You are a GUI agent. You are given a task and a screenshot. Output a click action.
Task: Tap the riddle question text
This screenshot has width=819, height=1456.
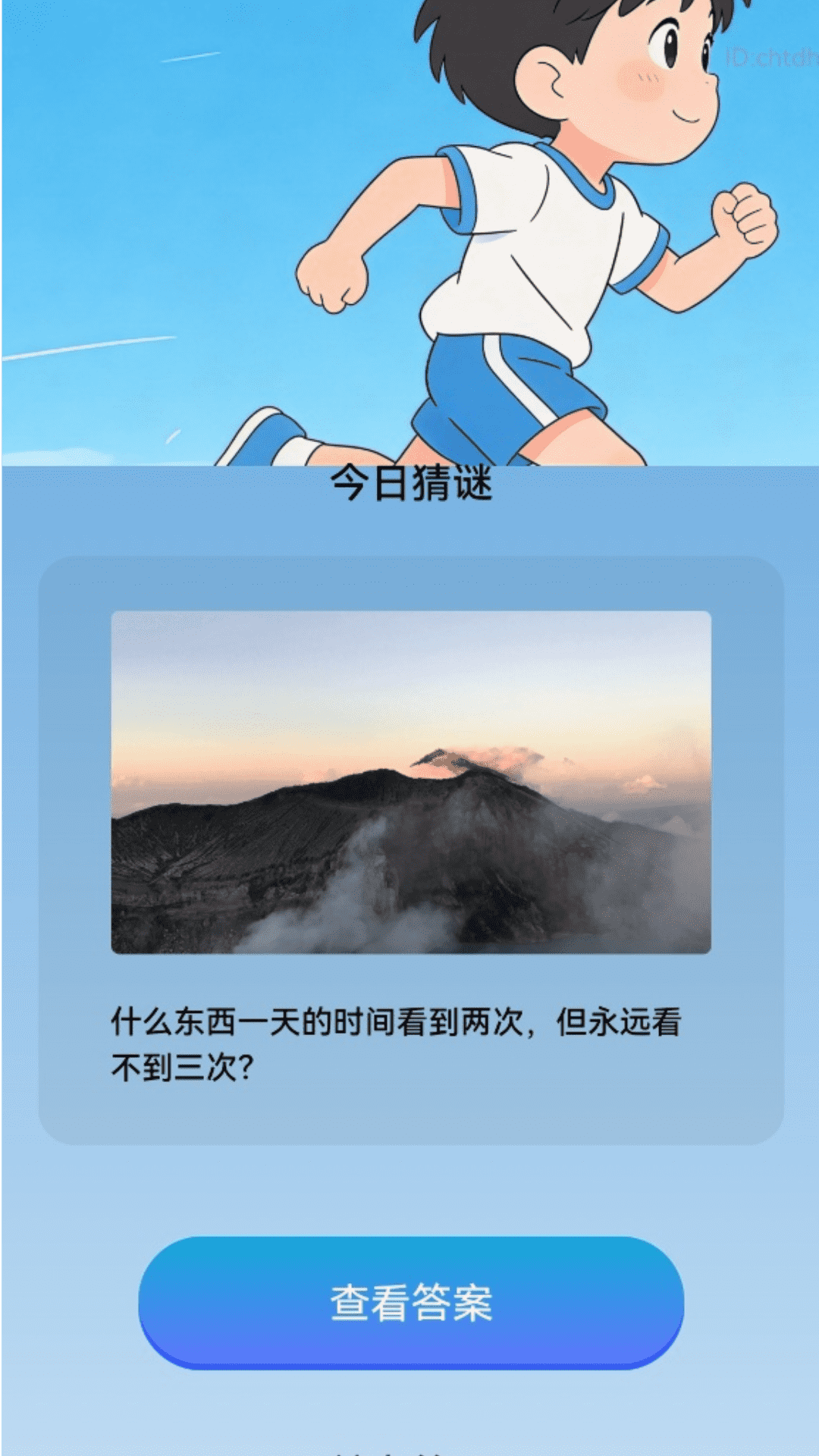394,1043
